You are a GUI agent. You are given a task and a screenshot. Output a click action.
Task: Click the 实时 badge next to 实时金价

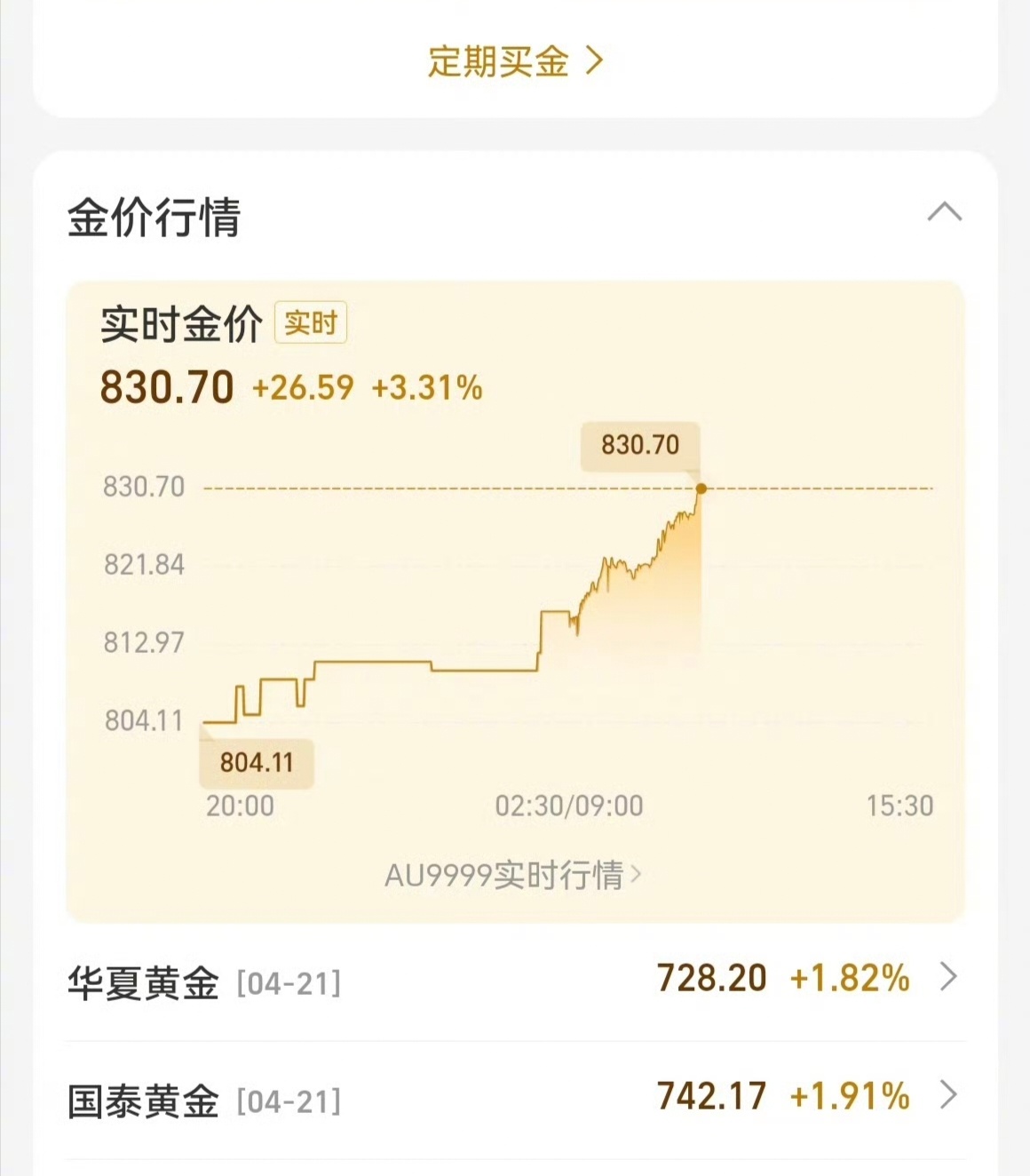[310, 325]
